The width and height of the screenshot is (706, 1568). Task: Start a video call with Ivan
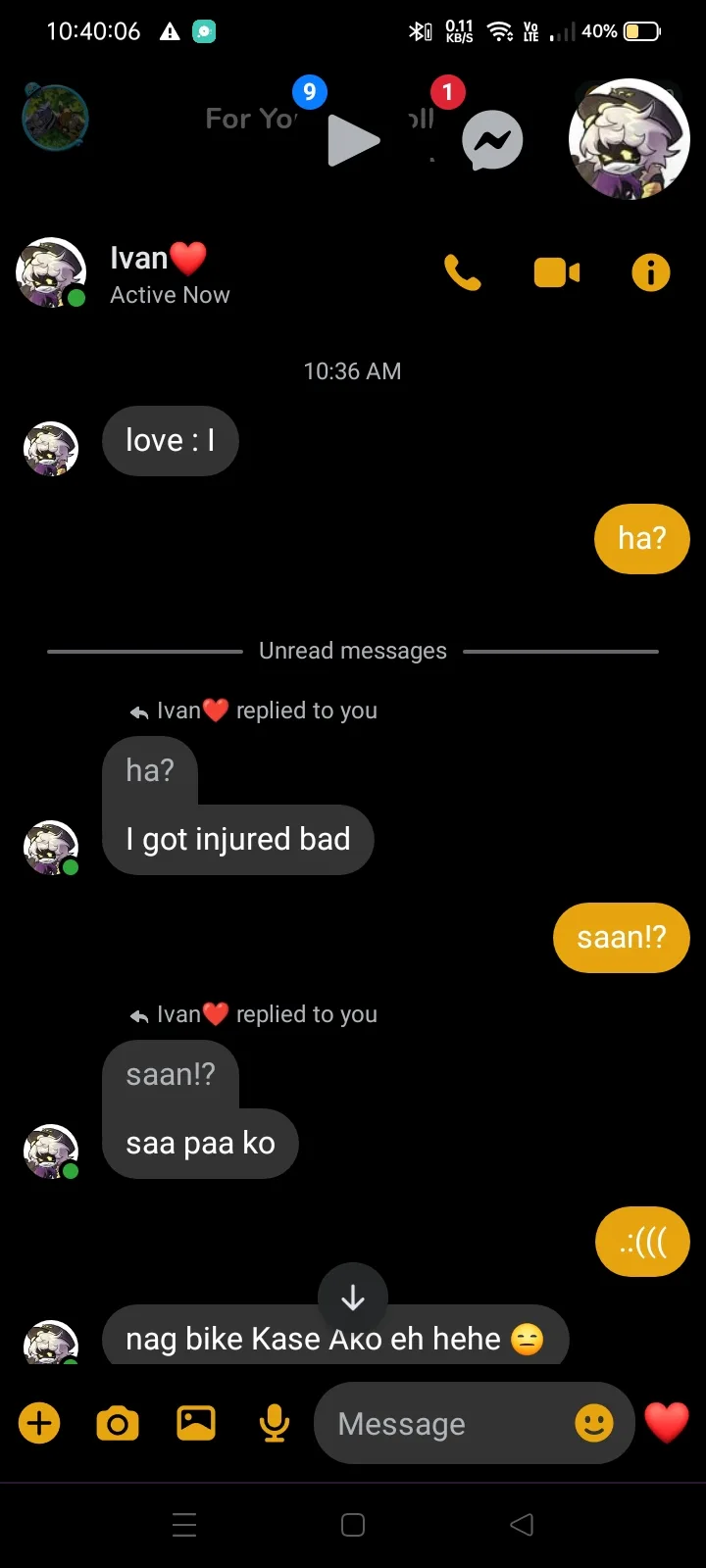tap(556, 273)
